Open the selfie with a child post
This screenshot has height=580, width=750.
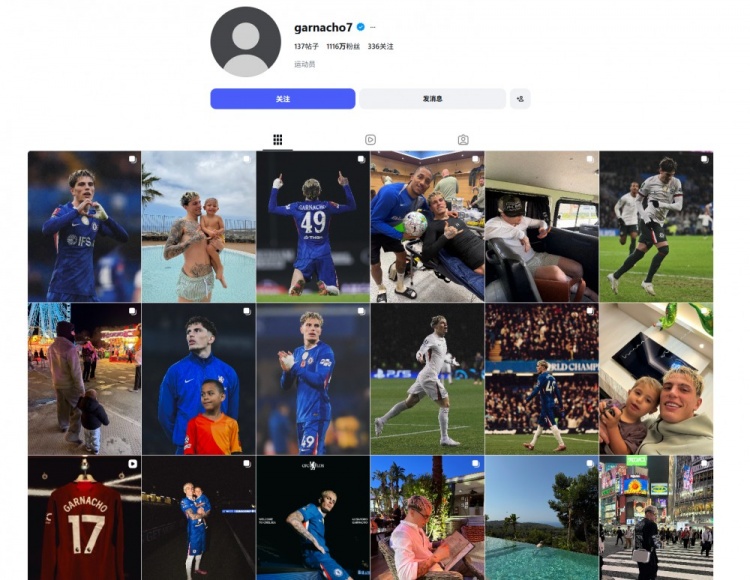point(655,379)
